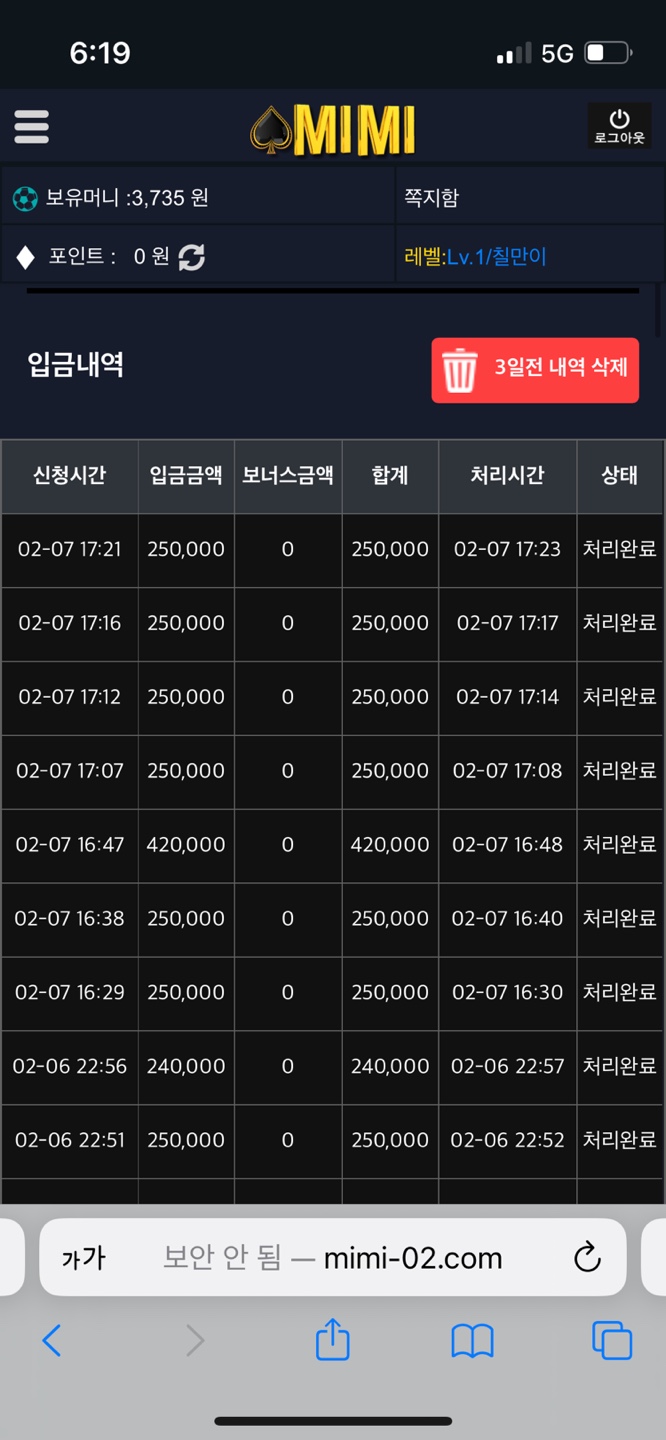Share this page from the toolbar
This screenshot has height=1440, width=666.
(332, 1339)
